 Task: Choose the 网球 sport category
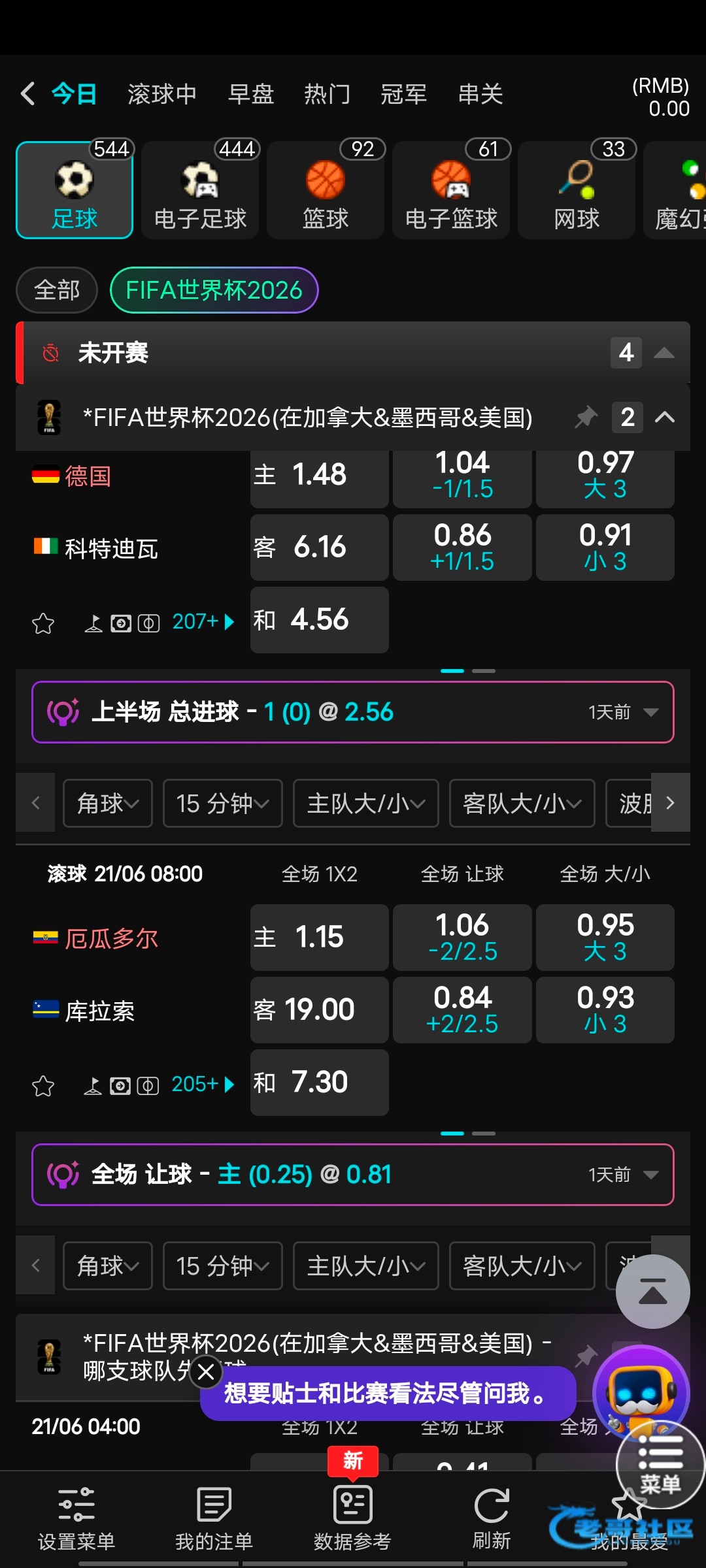point(577,190)
